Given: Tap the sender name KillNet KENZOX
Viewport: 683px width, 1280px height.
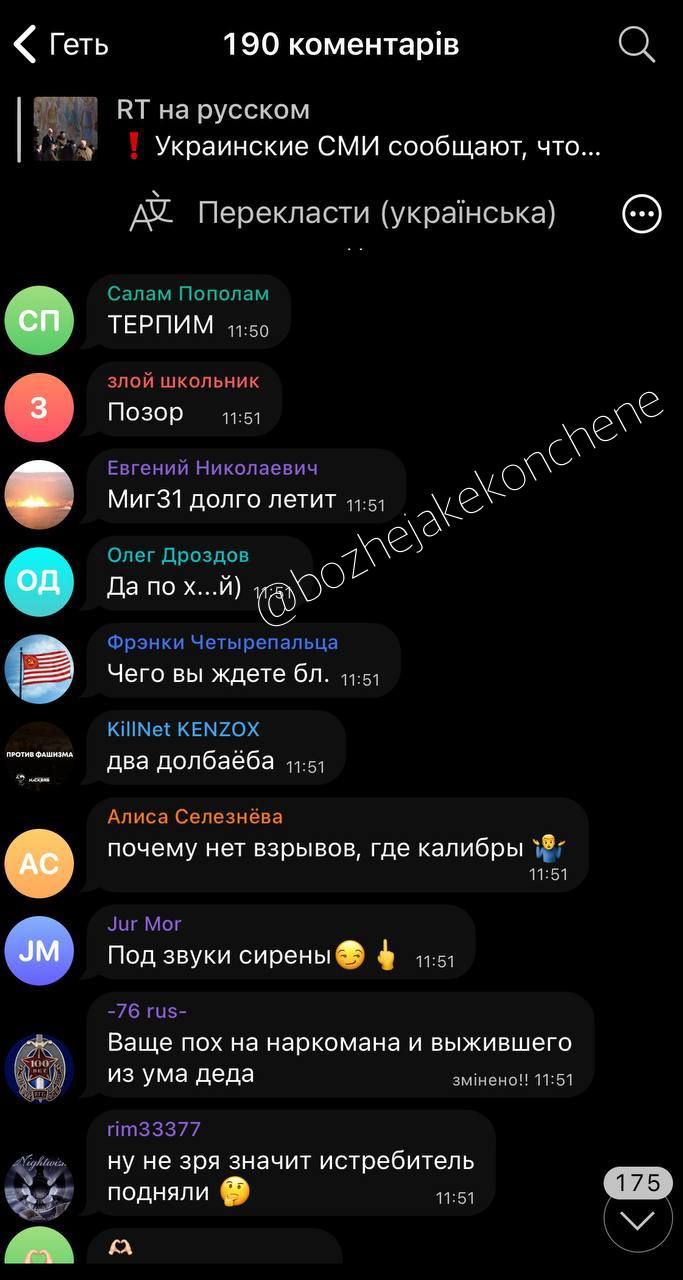Looking at the screenshot, I should pos(183,729).
